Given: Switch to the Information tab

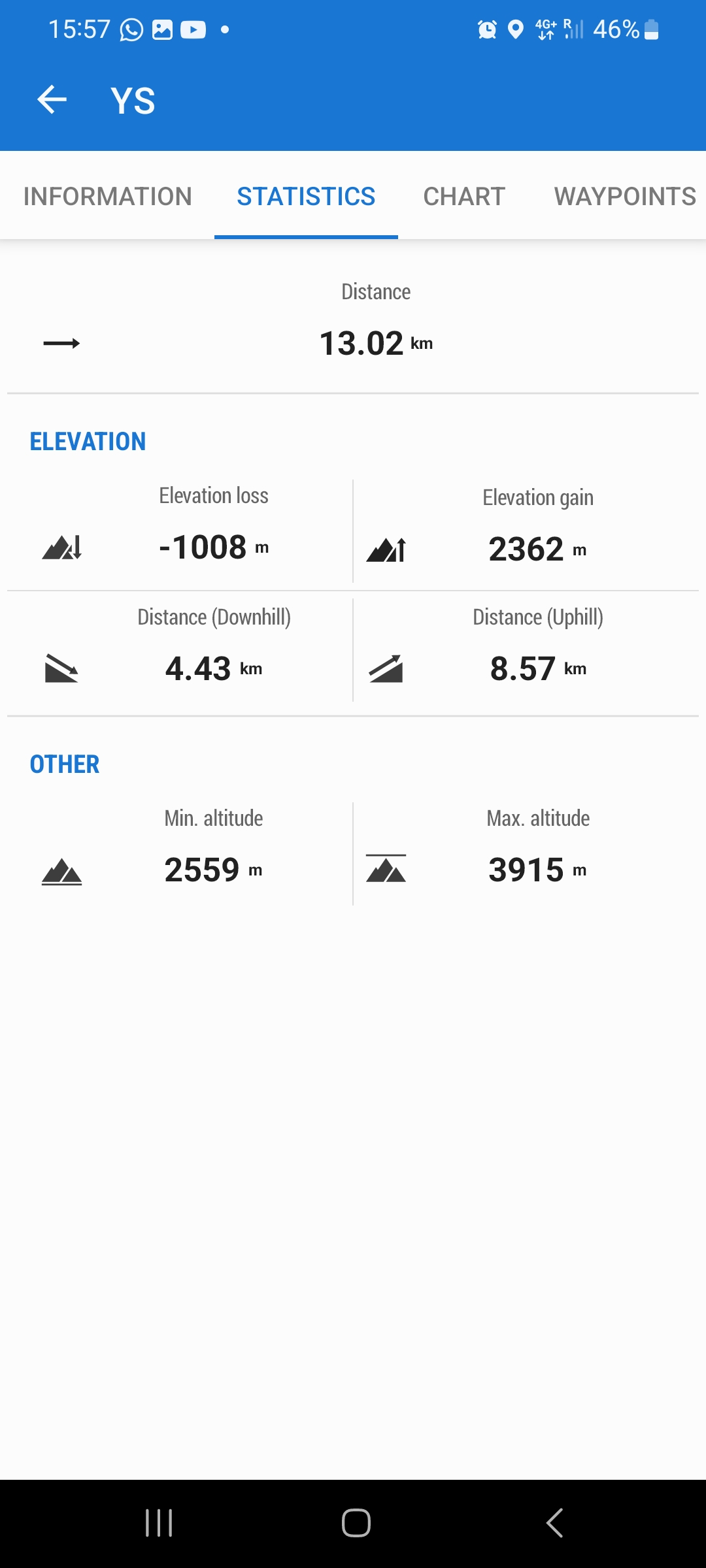Looking at the screenshot, I should 108,196.
